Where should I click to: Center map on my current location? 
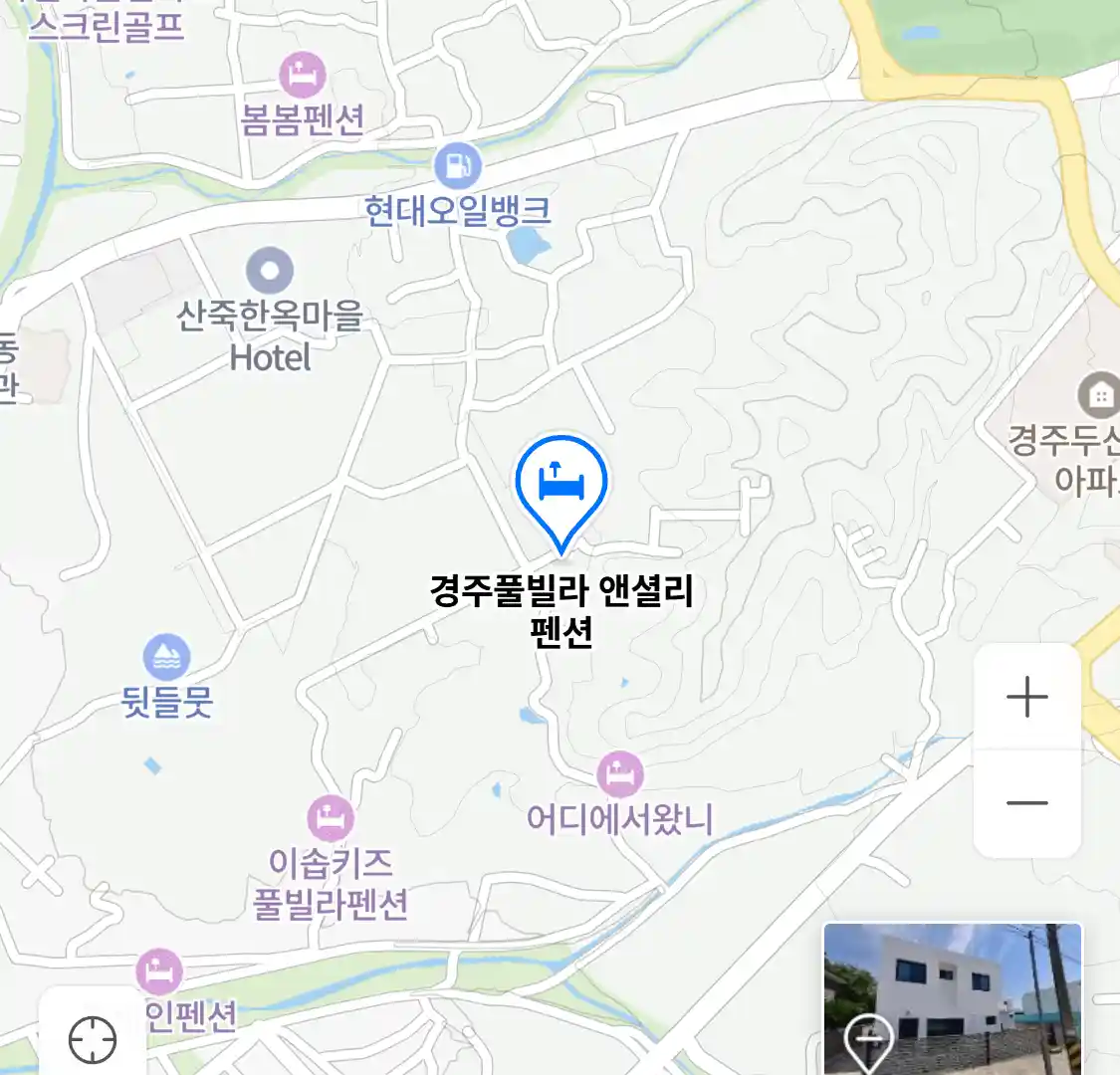(92, 1040)
